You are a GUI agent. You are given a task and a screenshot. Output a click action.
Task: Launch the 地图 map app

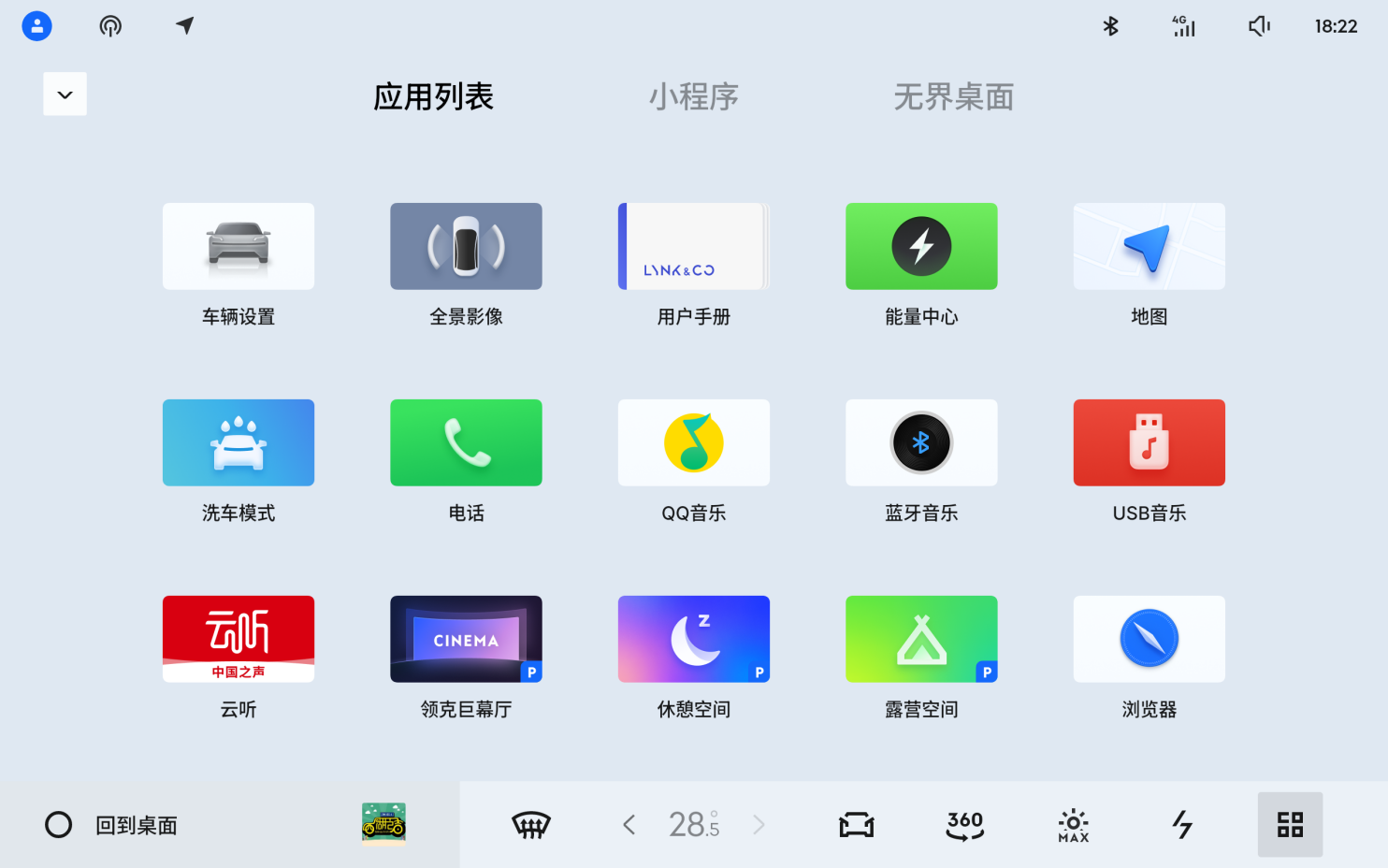pos(1149,246)
